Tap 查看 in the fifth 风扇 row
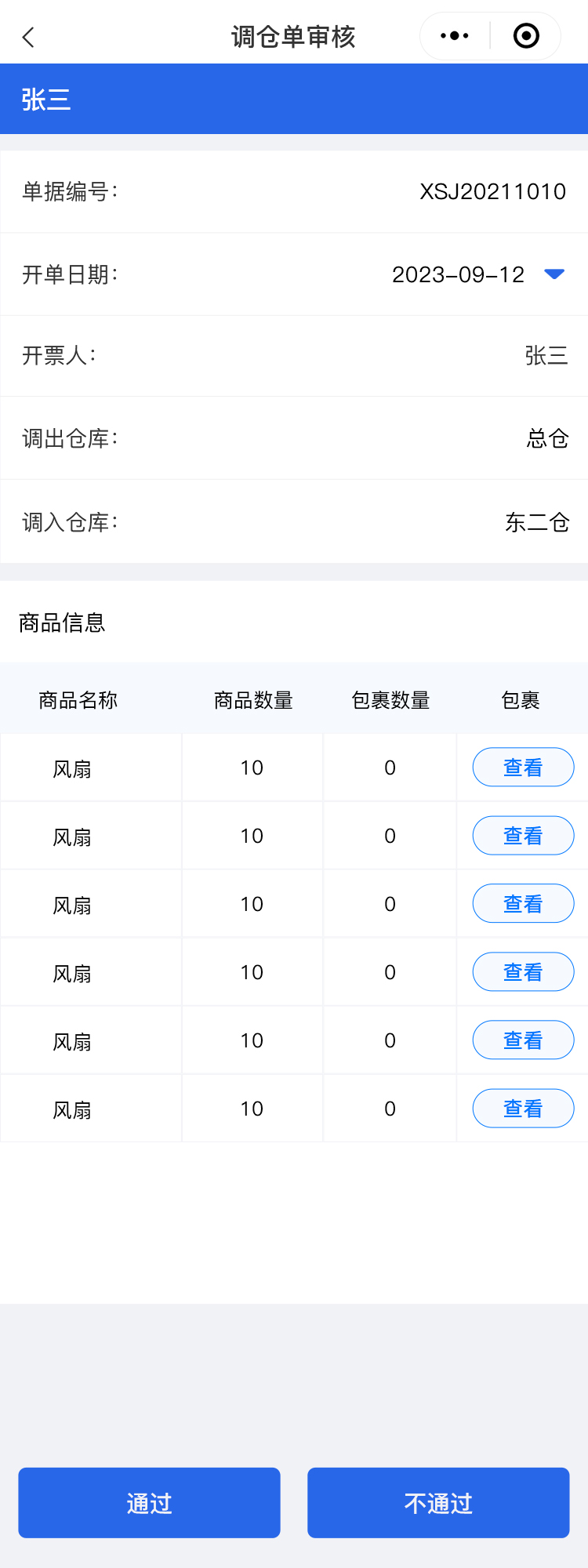The height and width of the screenshot is (1568, 588). click(x=523, y=1040)
